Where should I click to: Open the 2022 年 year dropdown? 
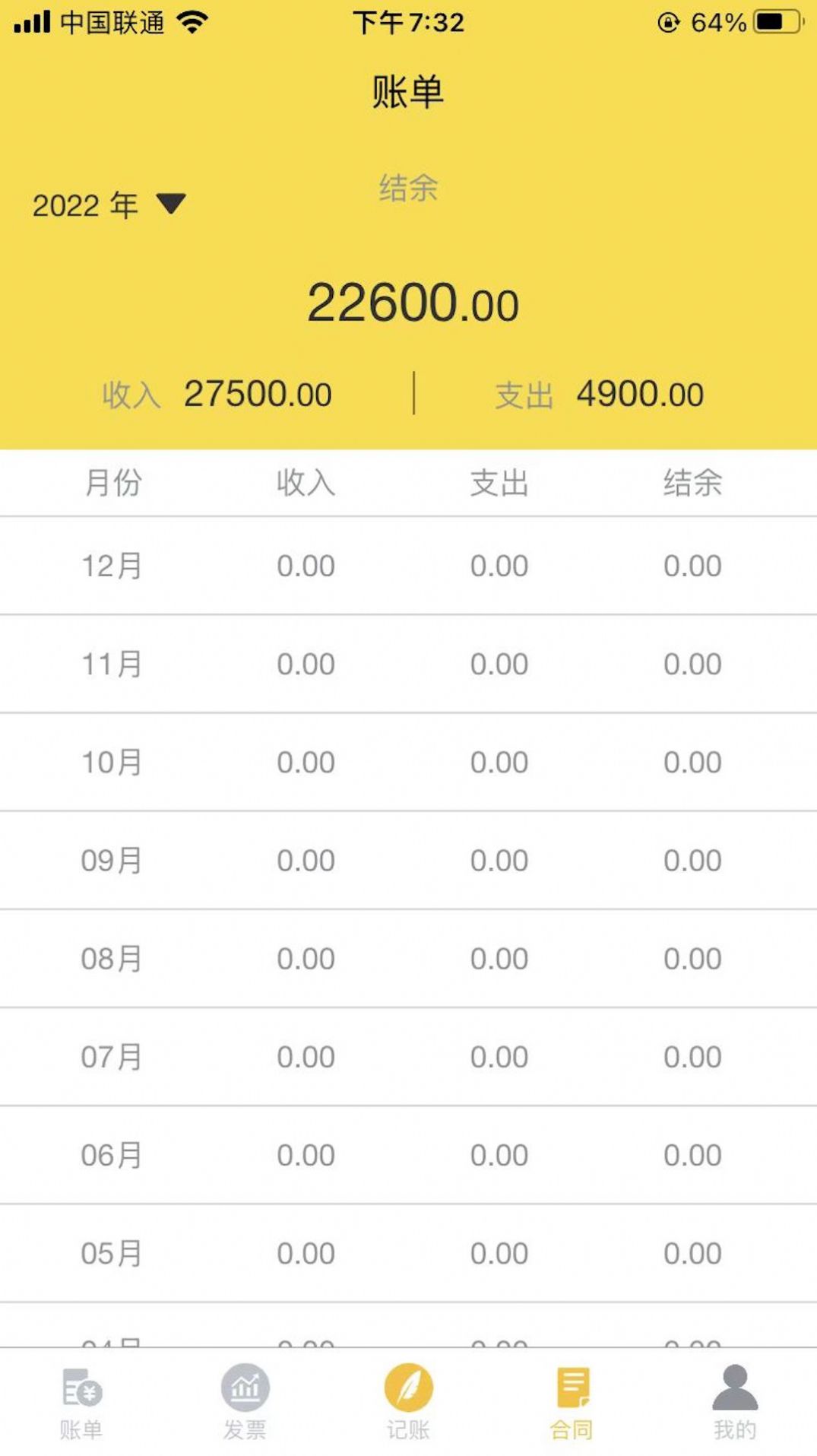(86, 204)
